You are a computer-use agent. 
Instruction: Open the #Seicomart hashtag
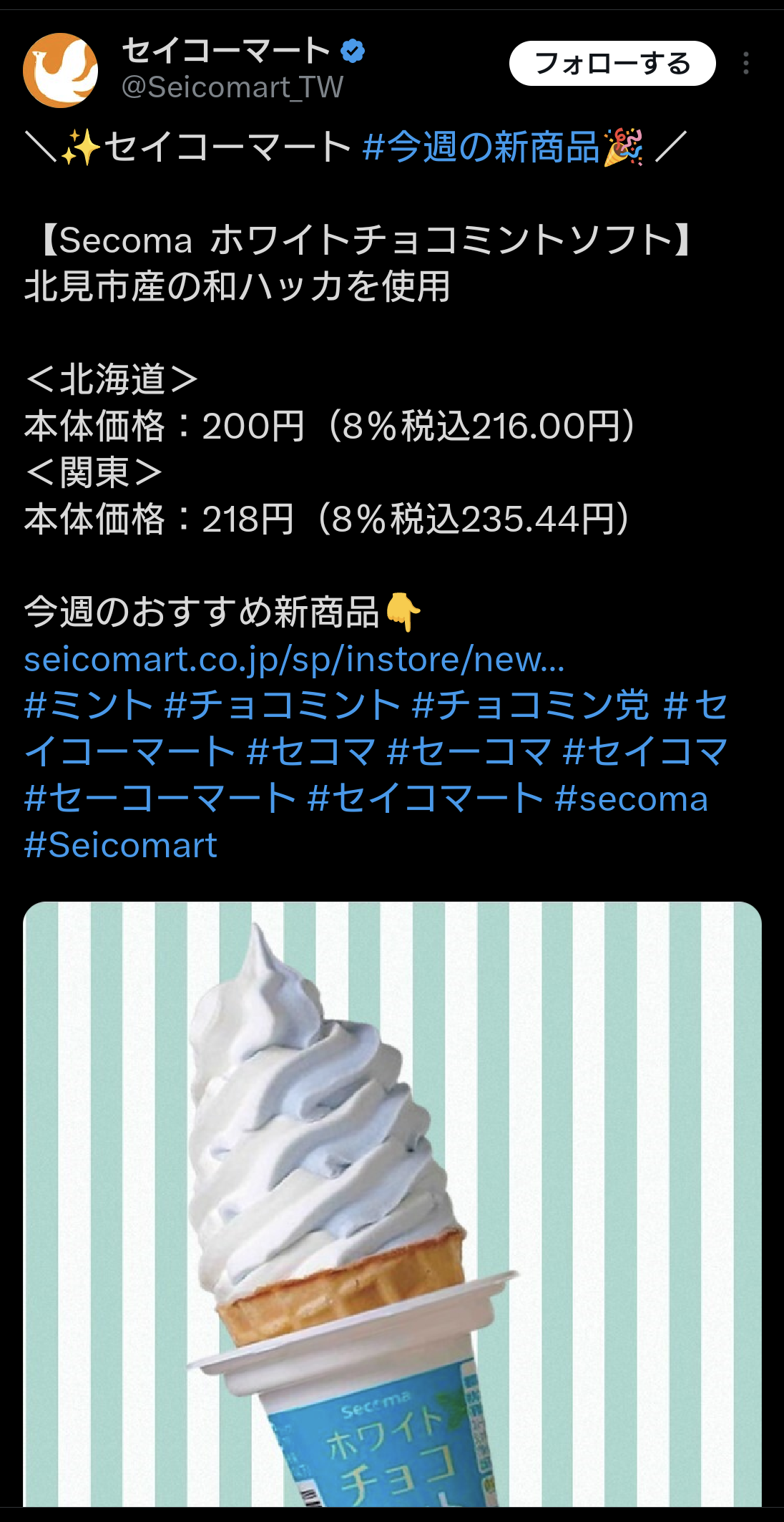tap(120, 845)
